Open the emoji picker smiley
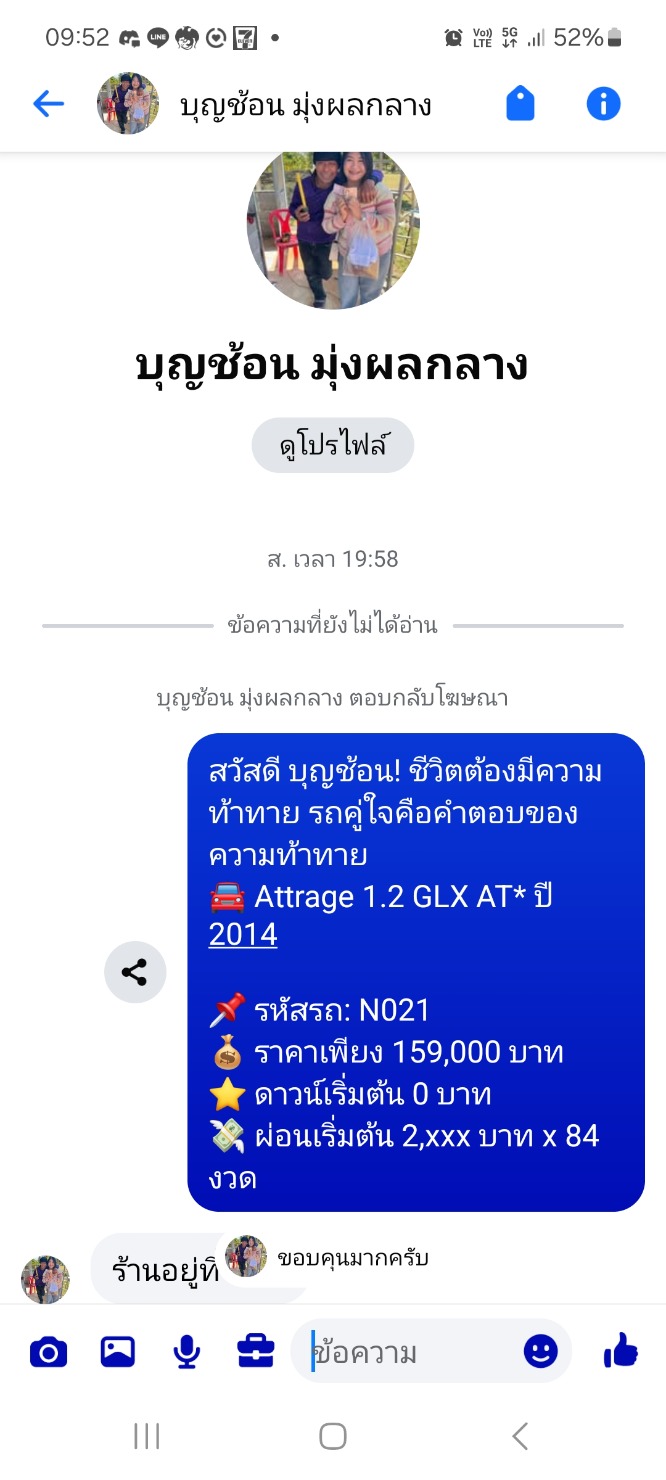The width and height of the screenshot is (666, 1480). coord(540,1352)
